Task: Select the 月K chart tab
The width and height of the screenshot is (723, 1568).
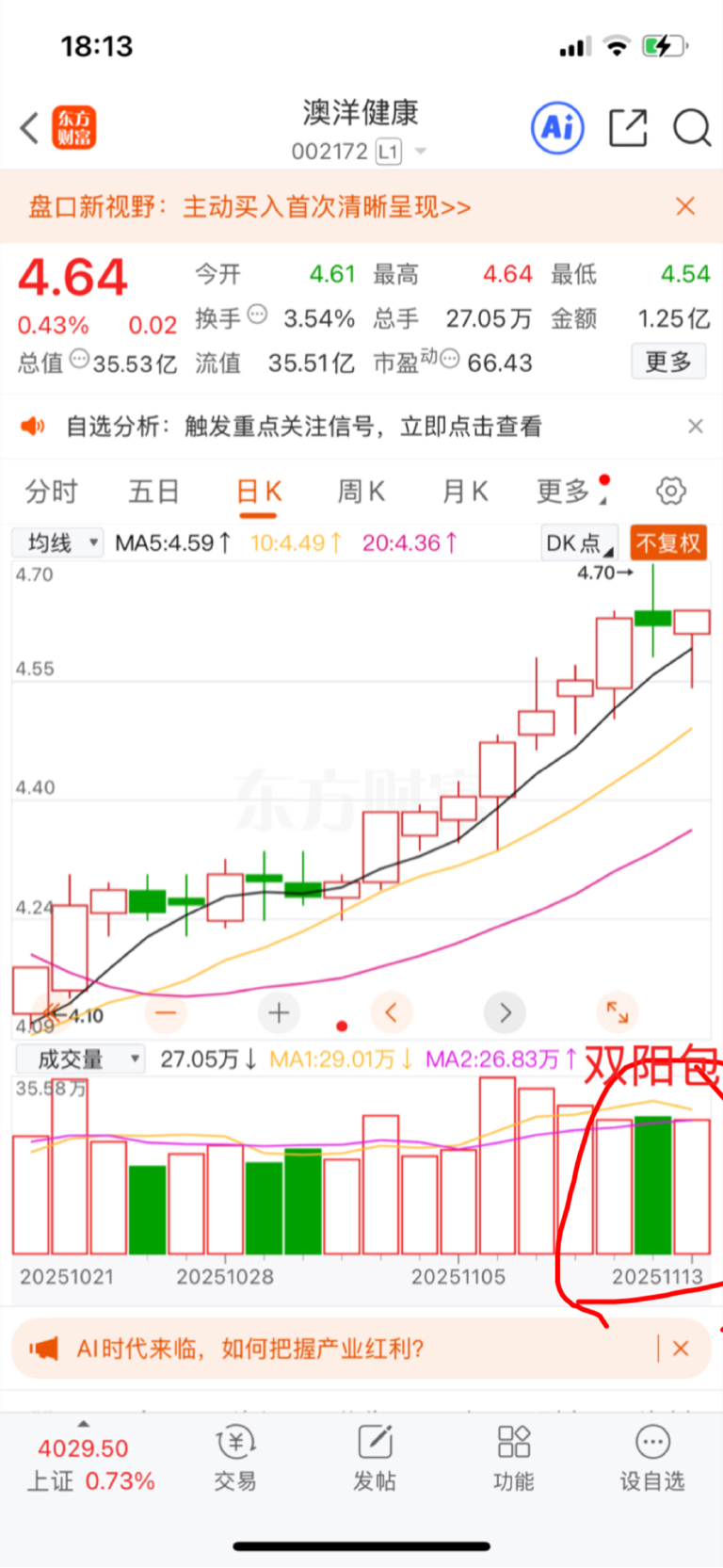Action: tap(465, 491)
